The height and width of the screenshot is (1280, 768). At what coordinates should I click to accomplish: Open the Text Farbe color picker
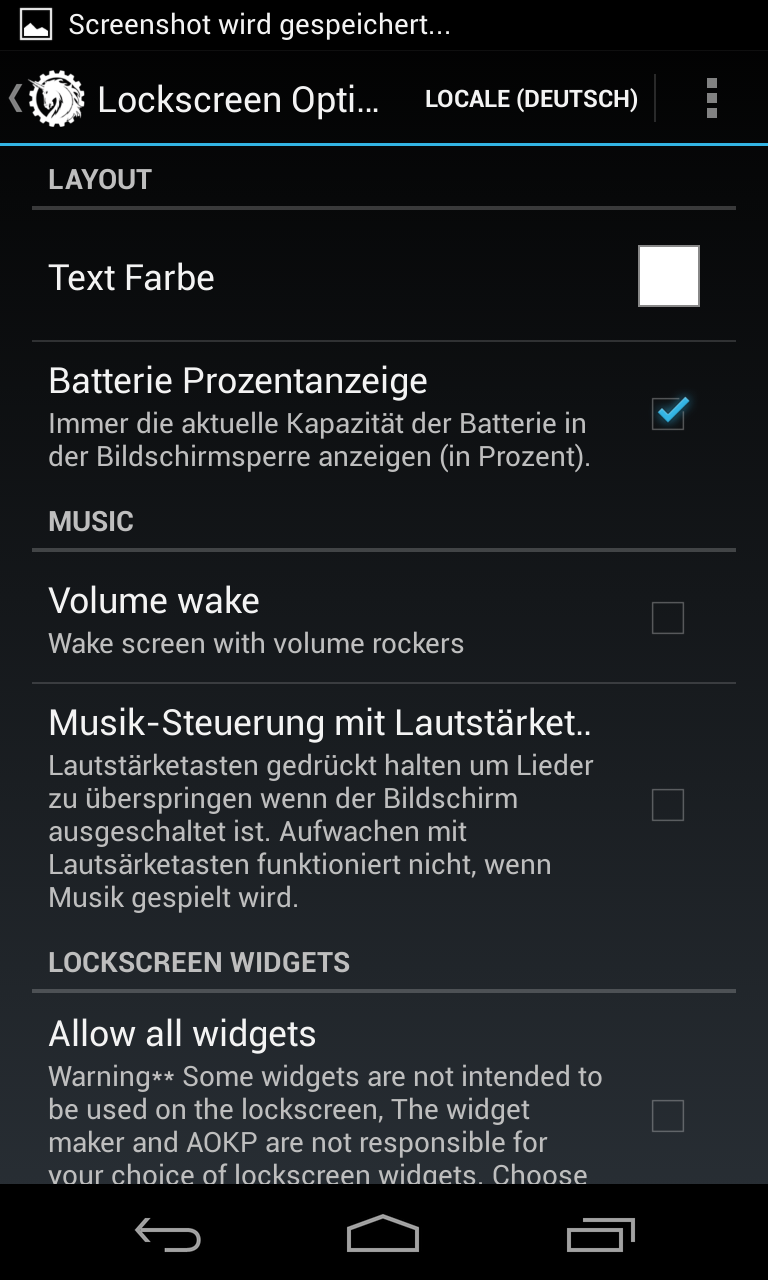pos(669,276)
